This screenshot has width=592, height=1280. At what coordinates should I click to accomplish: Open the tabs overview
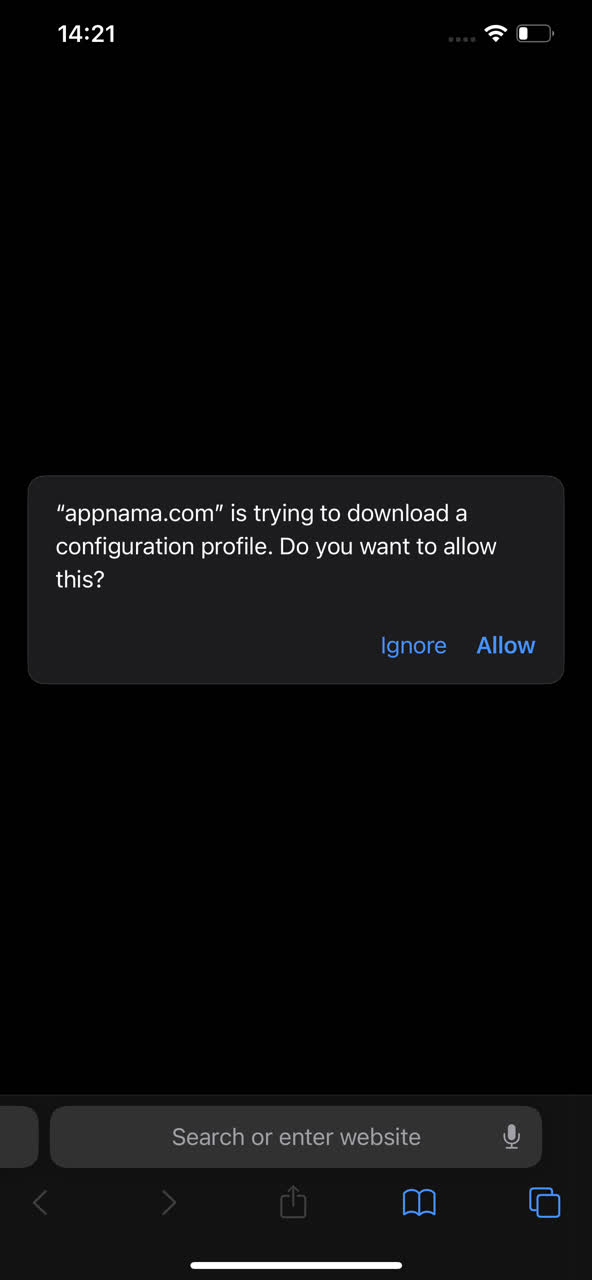point(544,1202)
